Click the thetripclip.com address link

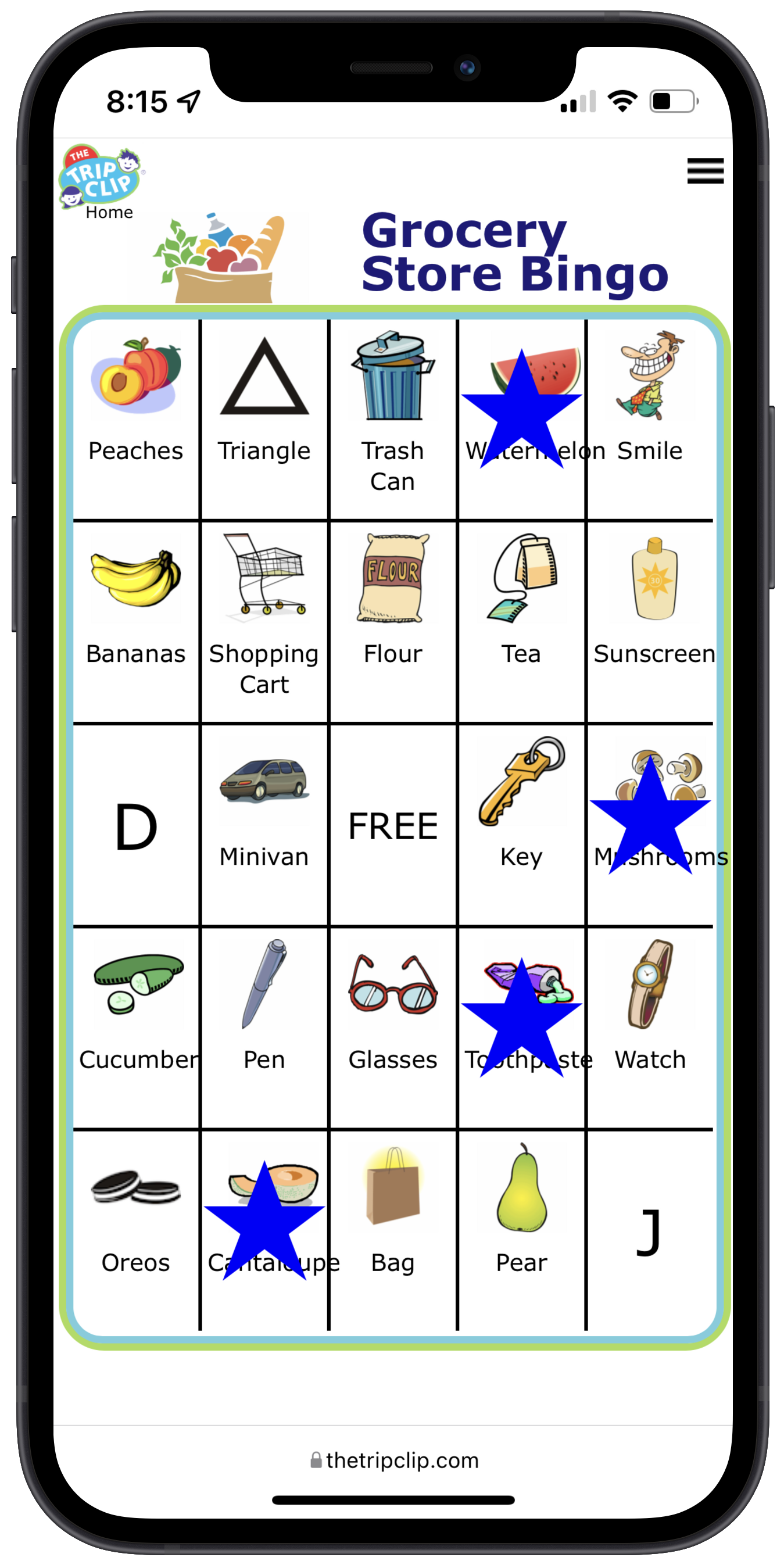(392, 1442)
